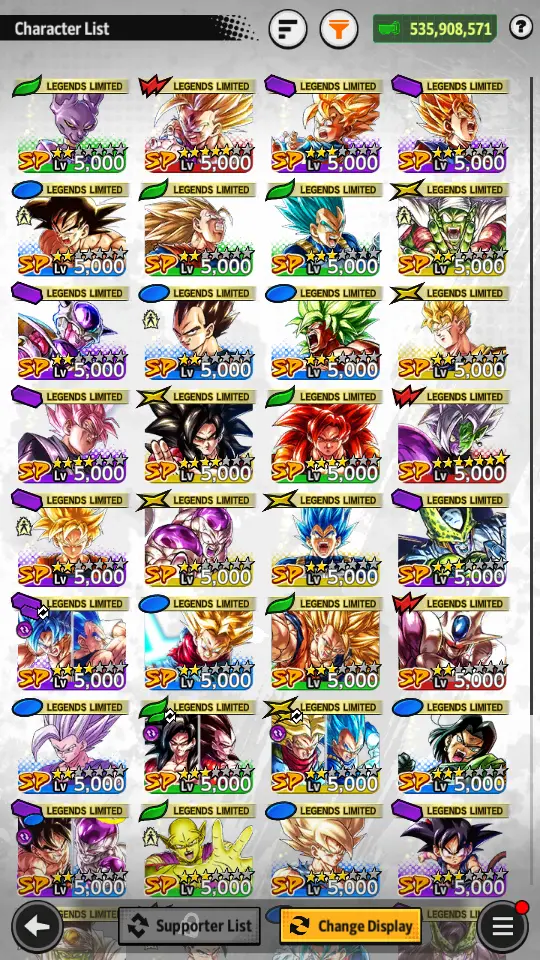Open the yellow-green Piccolo pointing hand card
This screenshot has width=540, height=960.
pos(198,850)
